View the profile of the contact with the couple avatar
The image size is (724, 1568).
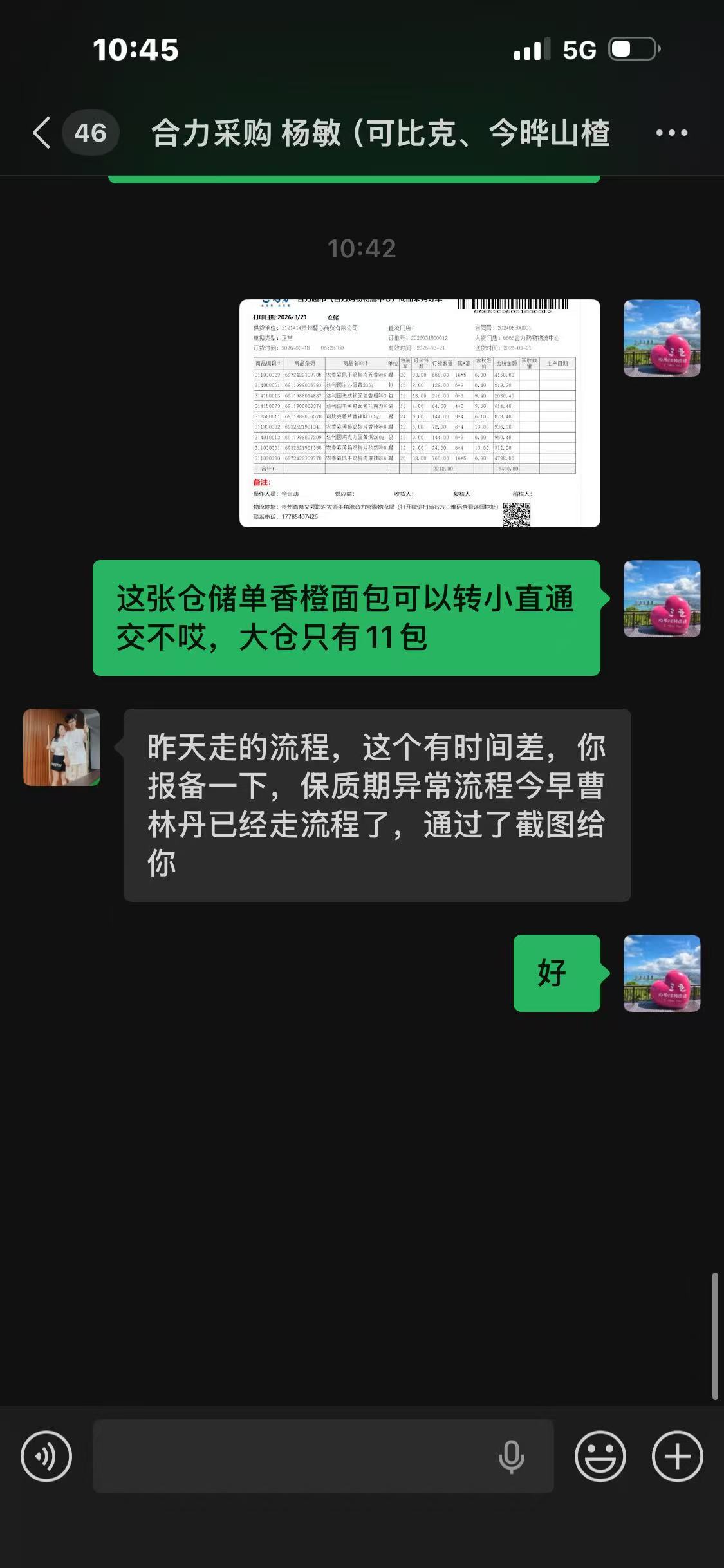pyautogui.click(x=62, y=747)
